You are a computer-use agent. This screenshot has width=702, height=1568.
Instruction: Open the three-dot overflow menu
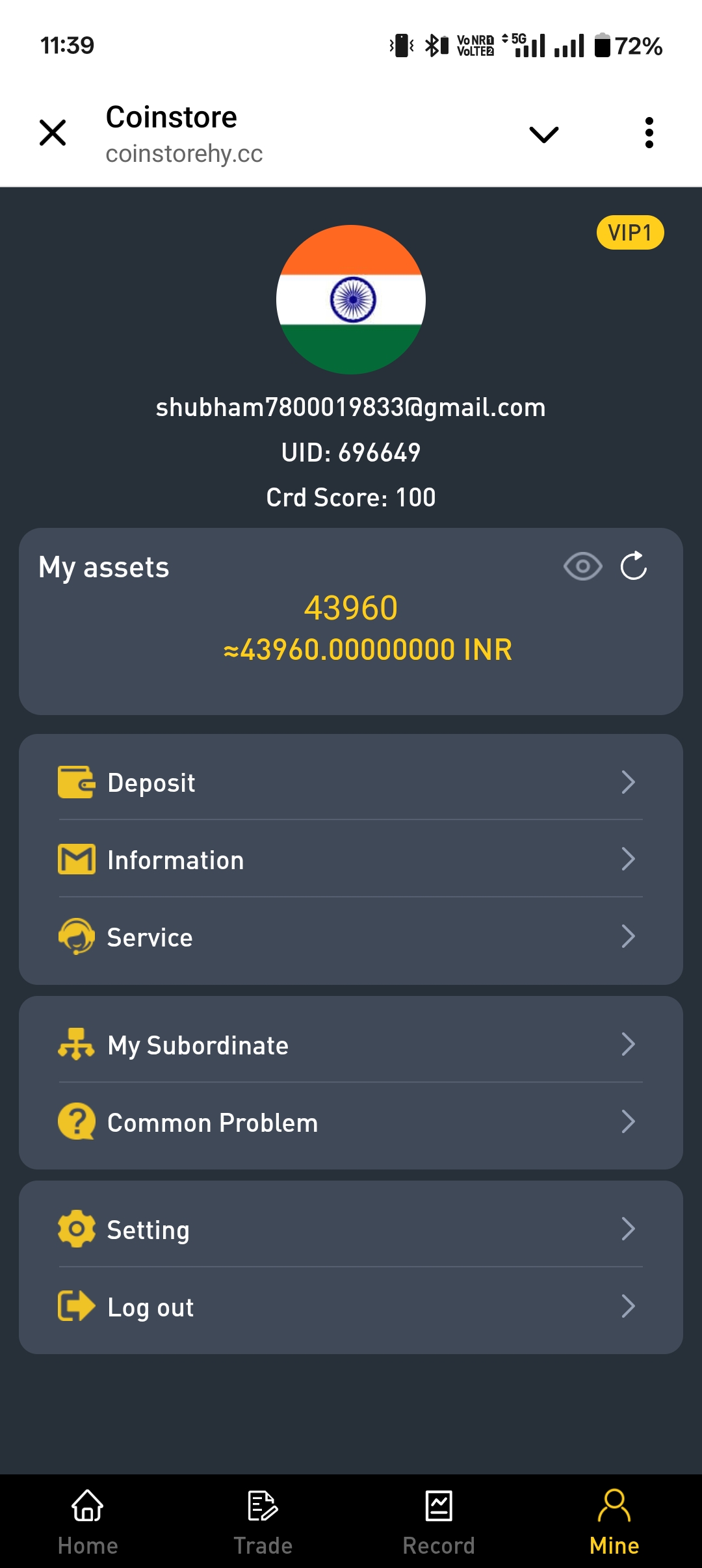(649, 133)
